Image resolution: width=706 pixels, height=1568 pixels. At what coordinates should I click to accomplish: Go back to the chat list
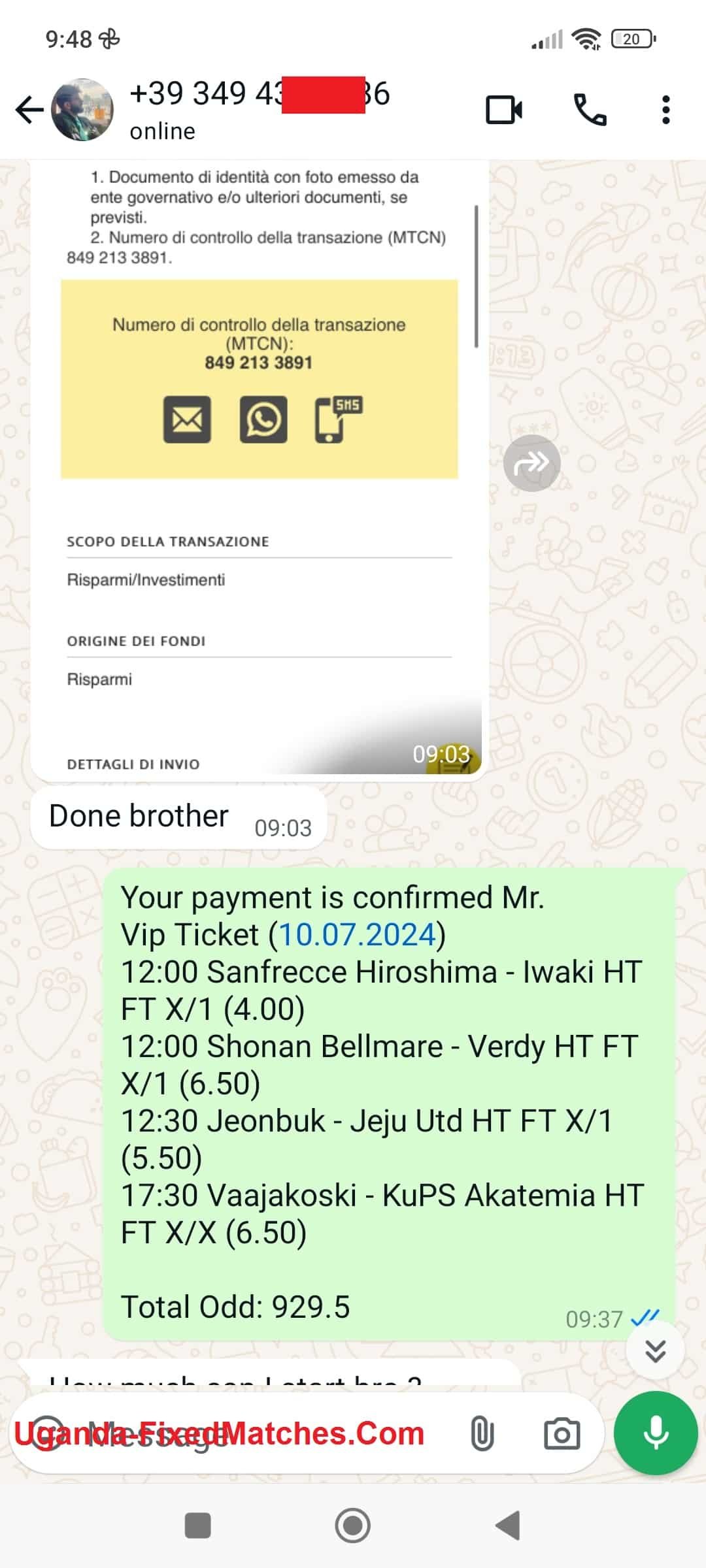tap(29, 110)
